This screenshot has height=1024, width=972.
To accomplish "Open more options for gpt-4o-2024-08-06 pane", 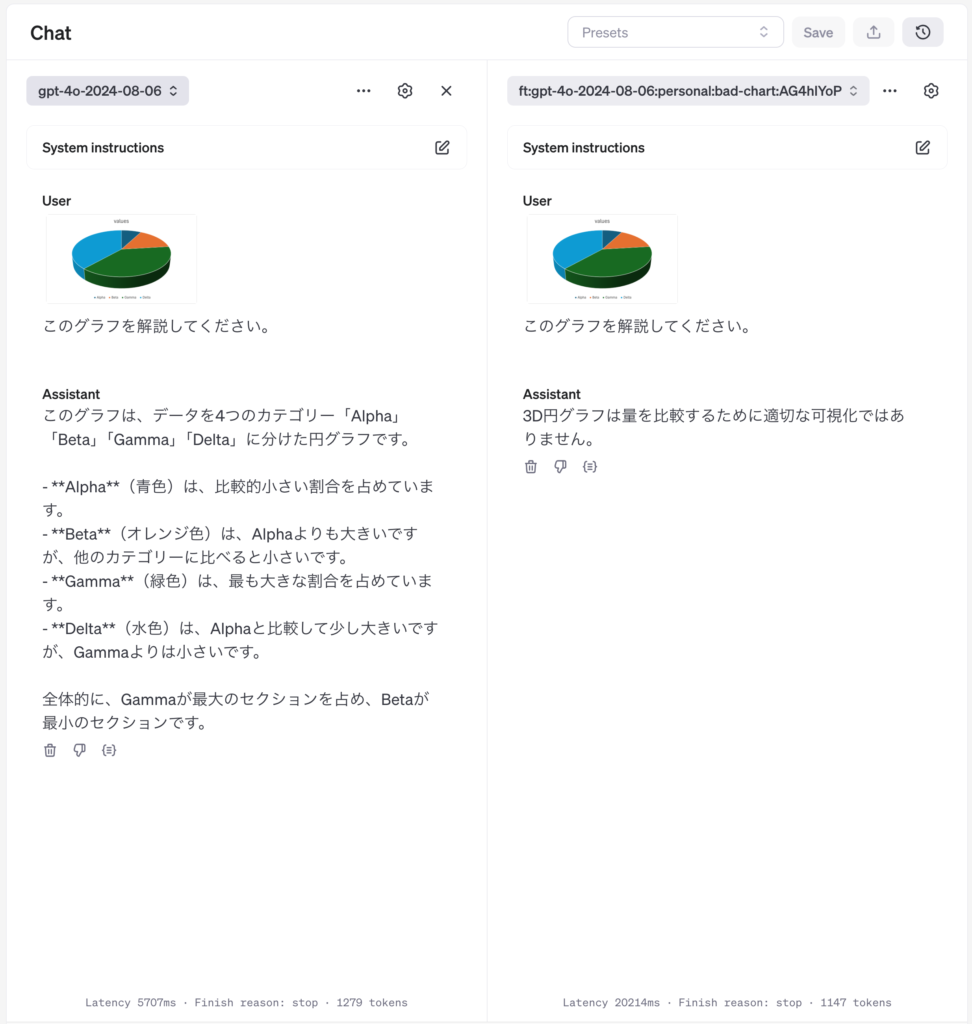I will 363,91.
